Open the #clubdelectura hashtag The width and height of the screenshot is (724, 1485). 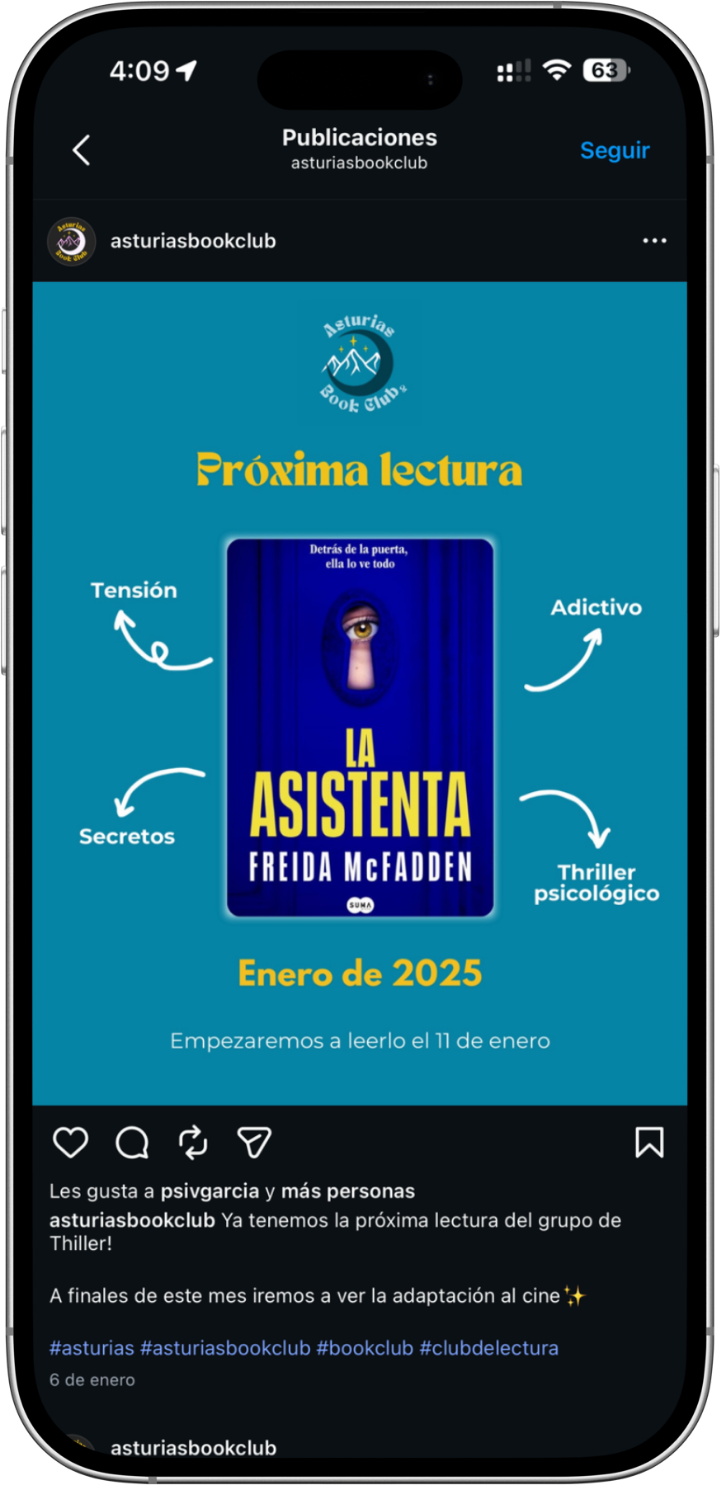pyautogui.click(x=489, y=1348)
